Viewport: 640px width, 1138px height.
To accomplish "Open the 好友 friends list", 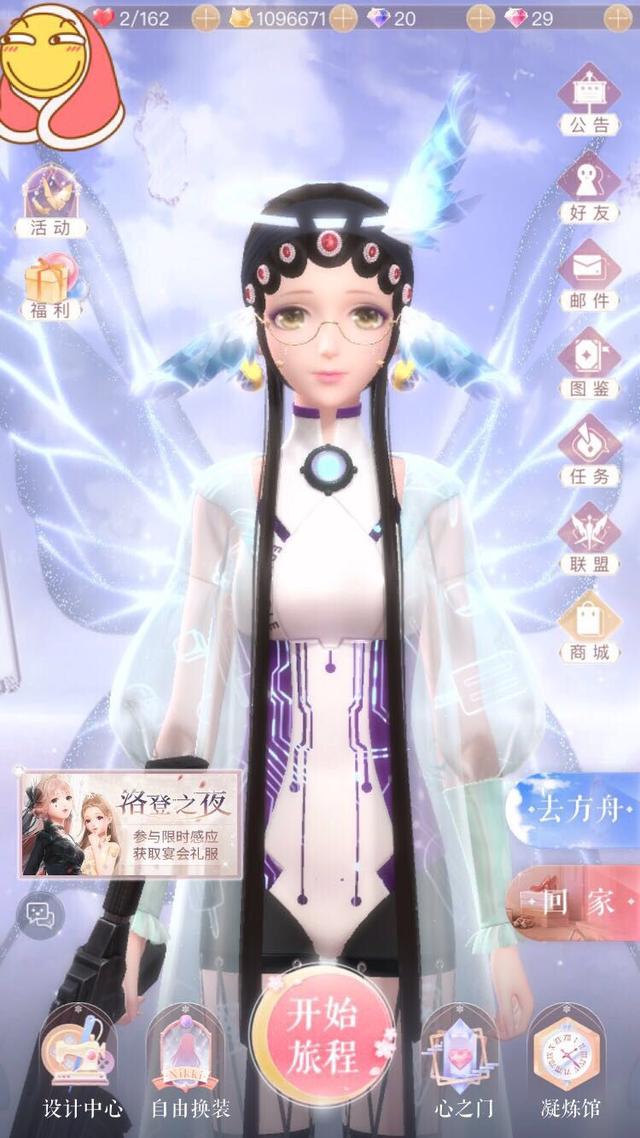I will (x=589, y=188).
